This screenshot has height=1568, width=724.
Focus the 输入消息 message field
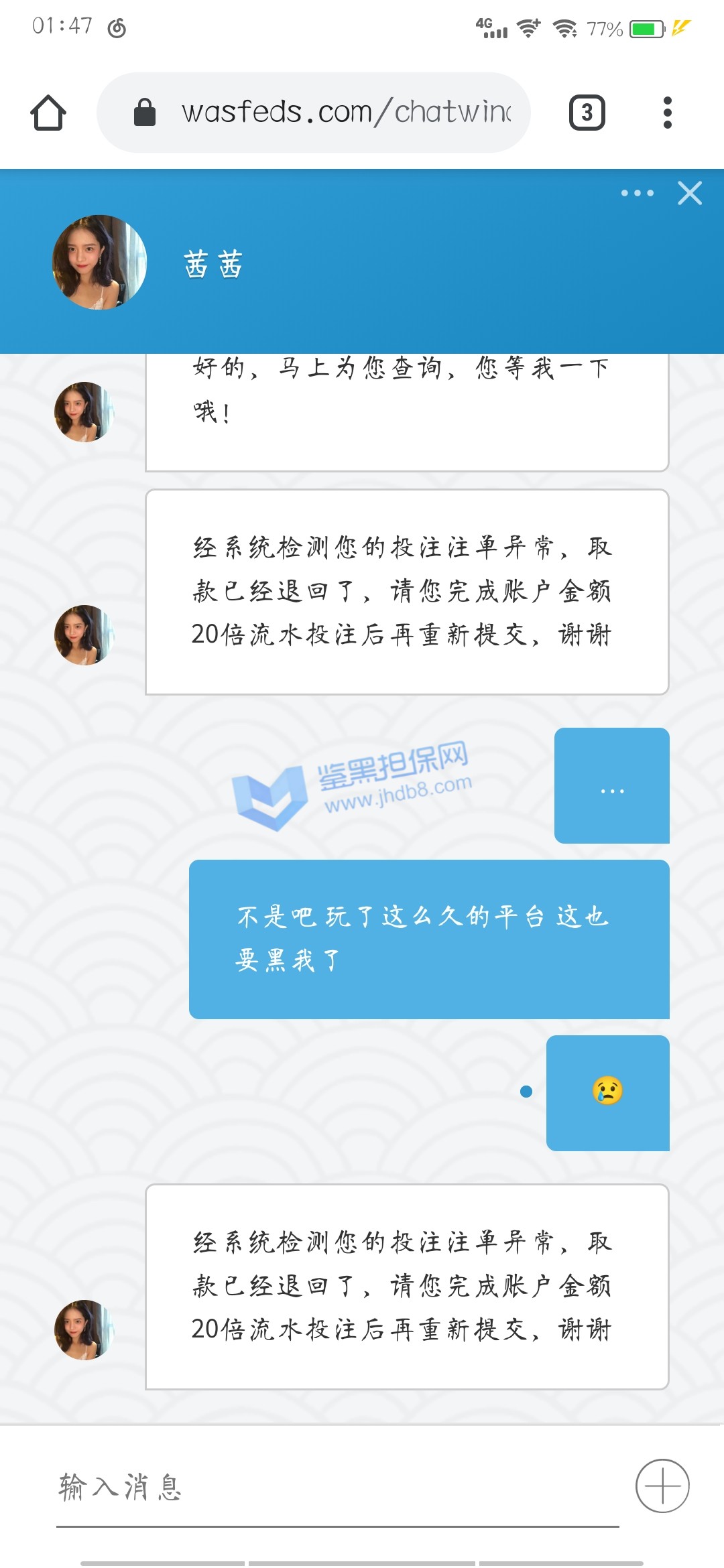(335, 1488)
